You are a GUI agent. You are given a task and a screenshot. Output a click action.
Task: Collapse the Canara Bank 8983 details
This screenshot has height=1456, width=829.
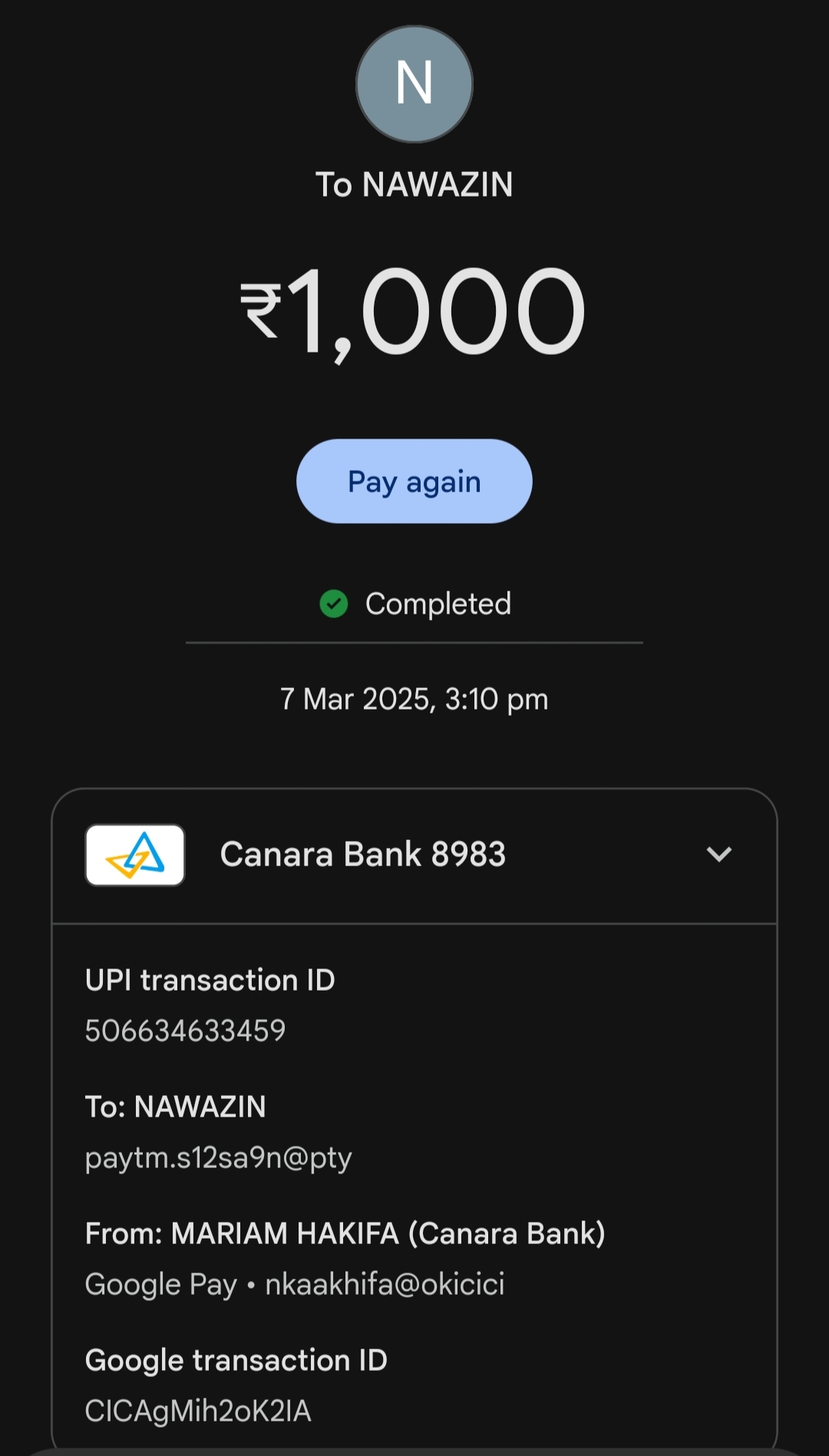pyautogui.click(x=718, y=854)
